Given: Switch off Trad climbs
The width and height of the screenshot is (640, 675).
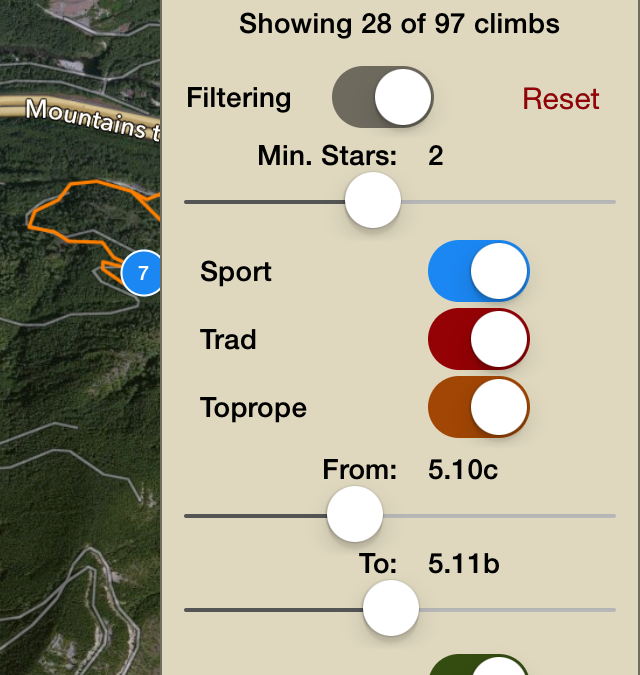Looking at the screenshot, I should click(478, 340).
